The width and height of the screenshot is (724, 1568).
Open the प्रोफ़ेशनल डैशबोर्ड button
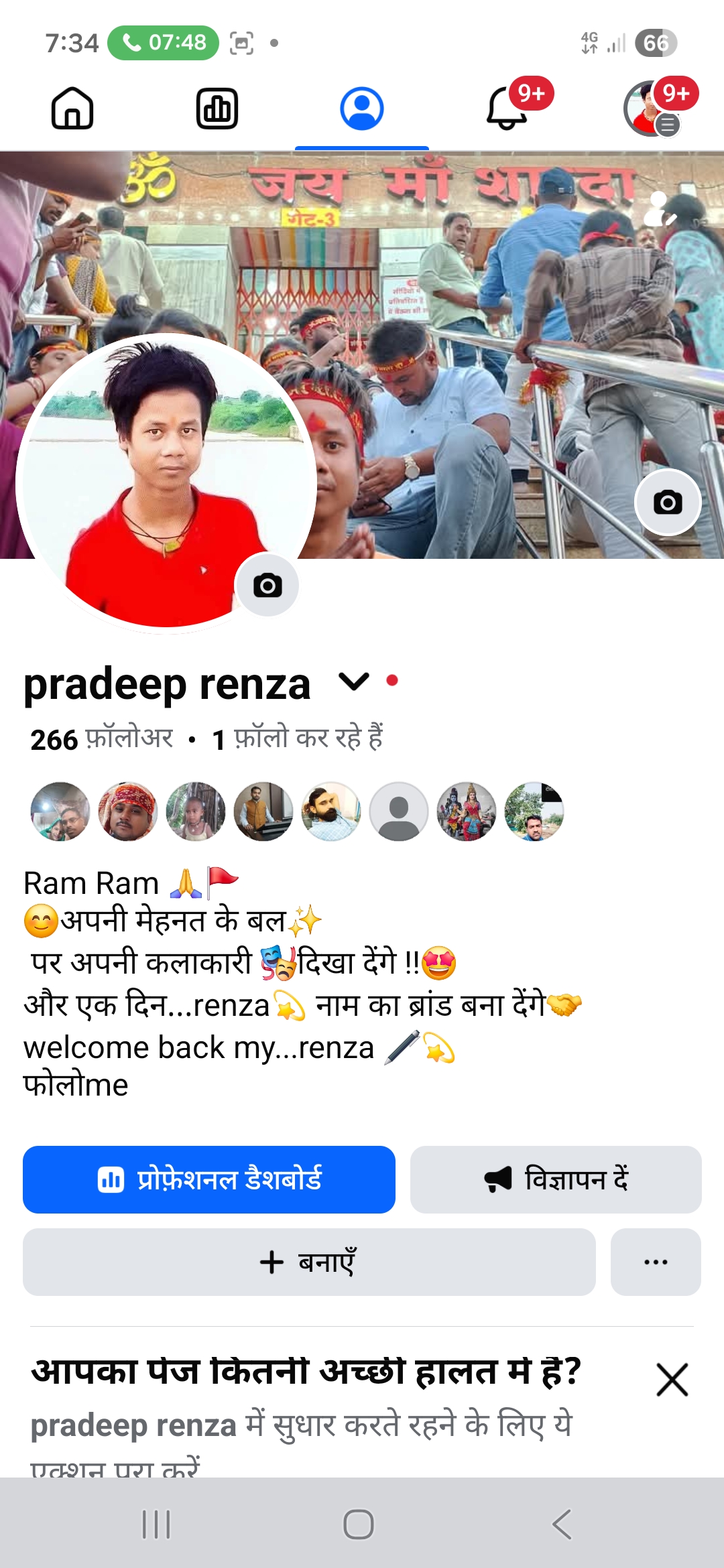[x=209, y=1179]
